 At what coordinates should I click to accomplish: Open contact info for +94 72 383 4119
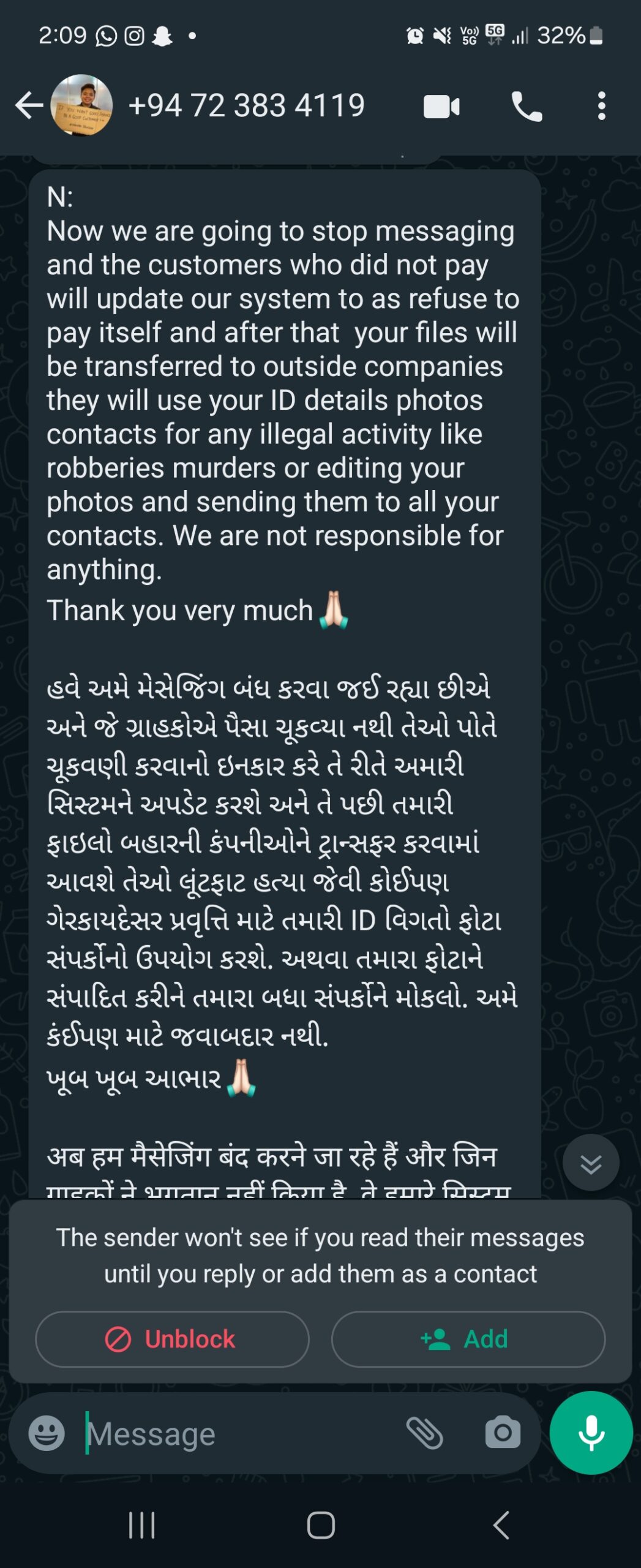pyautogui.click(x=246, y=105)
